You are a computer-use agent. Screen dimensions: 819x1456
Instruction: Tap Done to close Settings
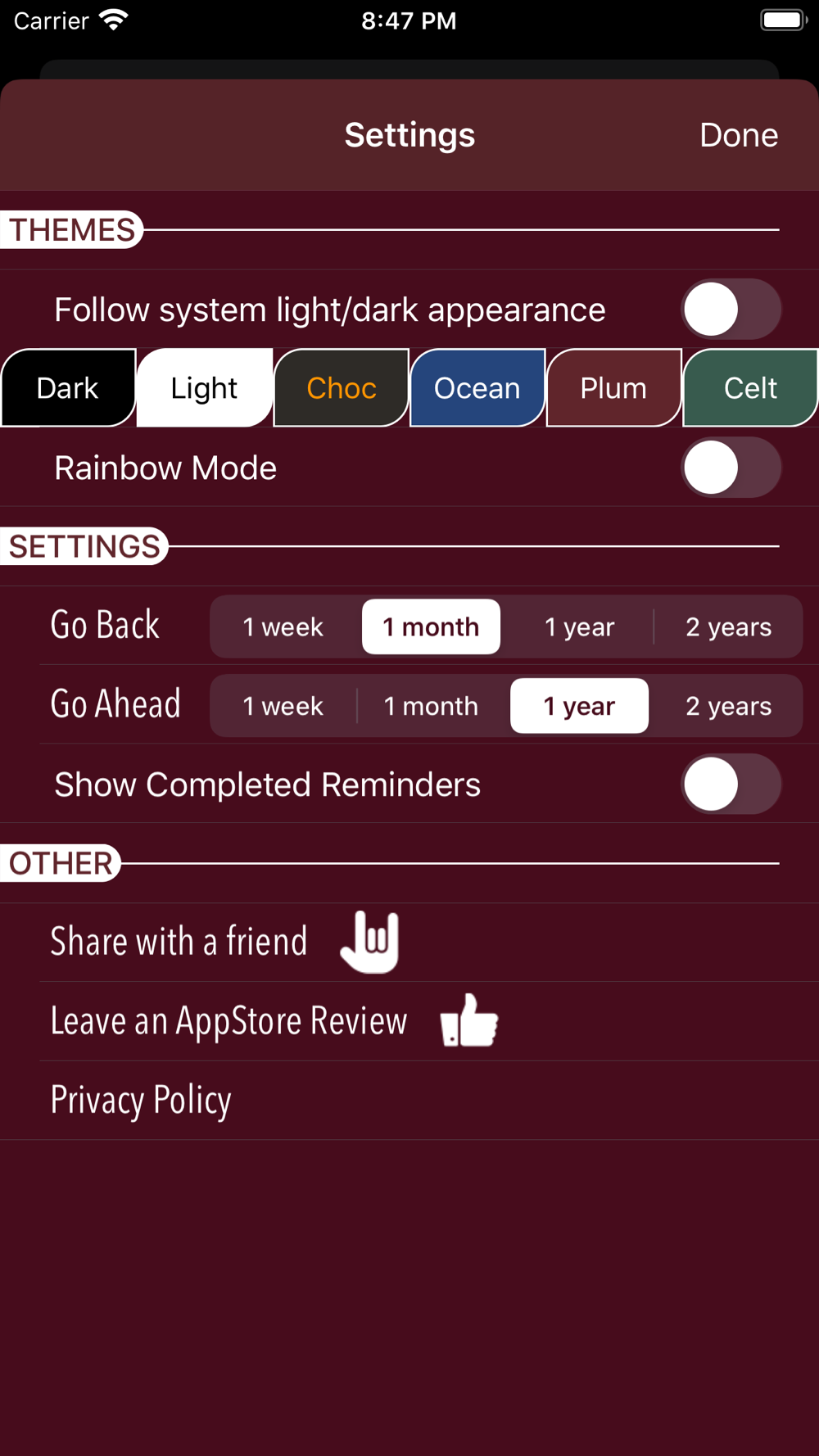[738, 135]
